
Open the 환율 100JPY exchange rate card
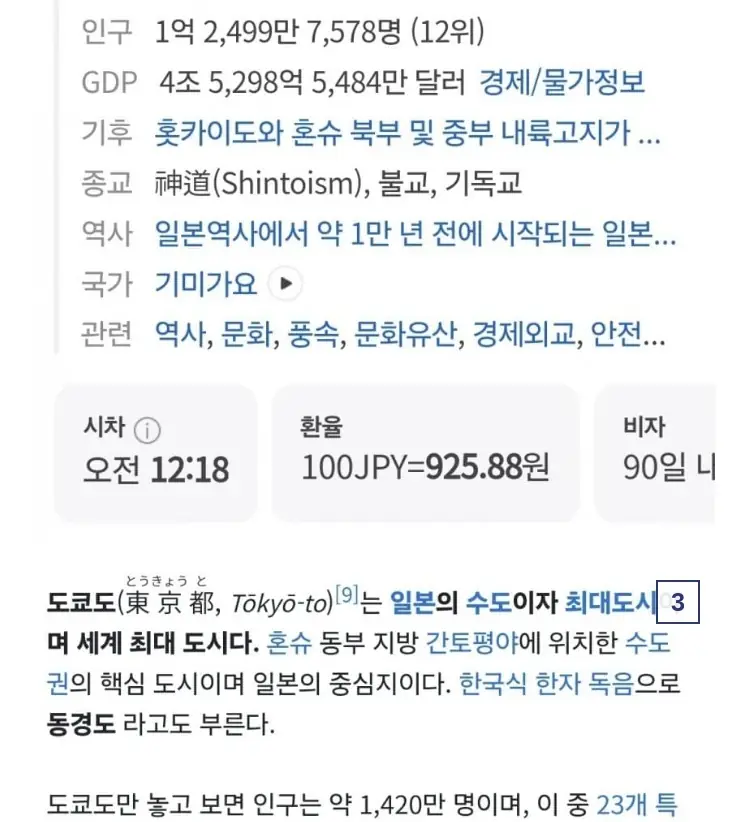425,452
